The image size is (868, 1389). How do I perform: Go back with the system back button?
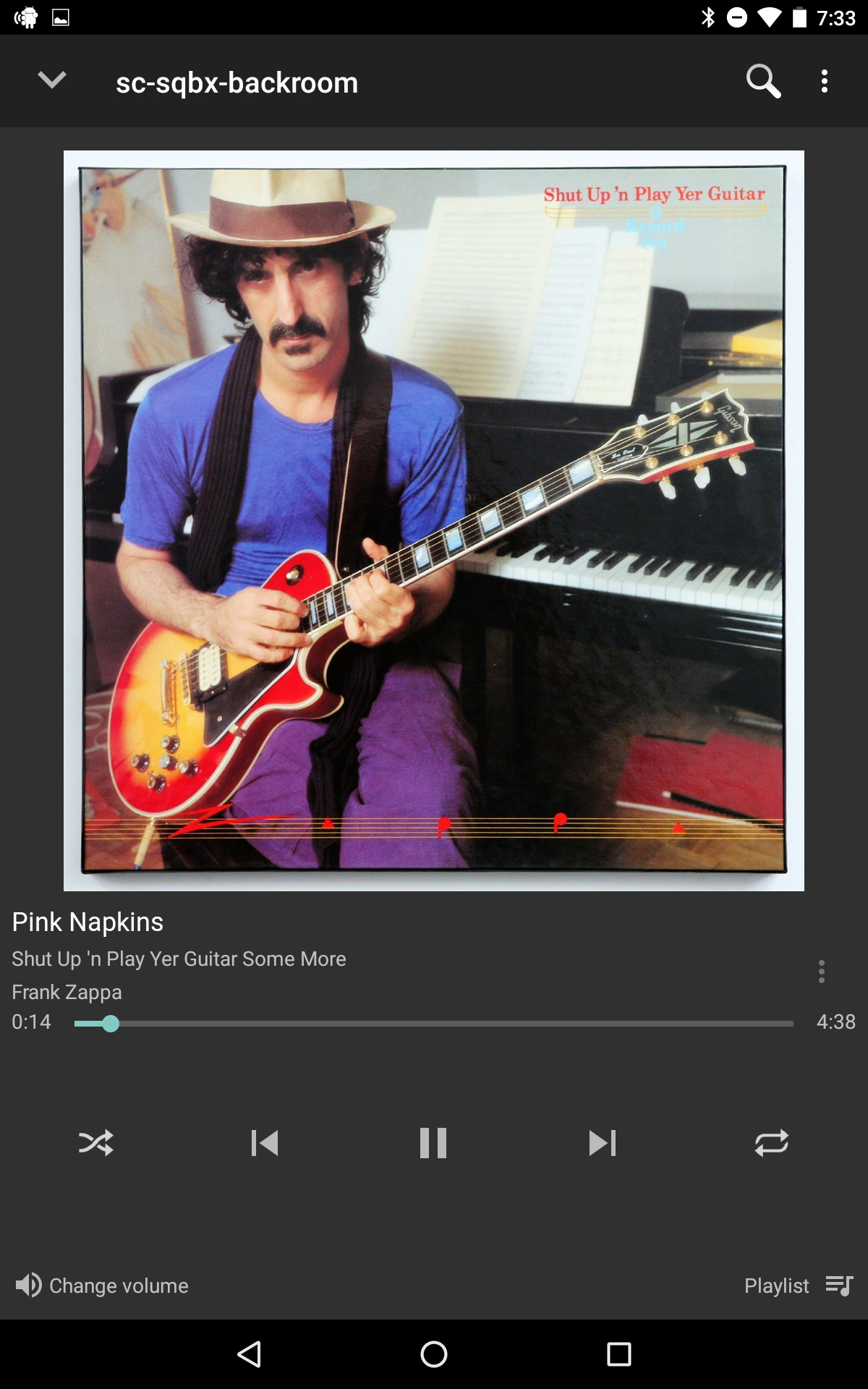coord(250,1354)
